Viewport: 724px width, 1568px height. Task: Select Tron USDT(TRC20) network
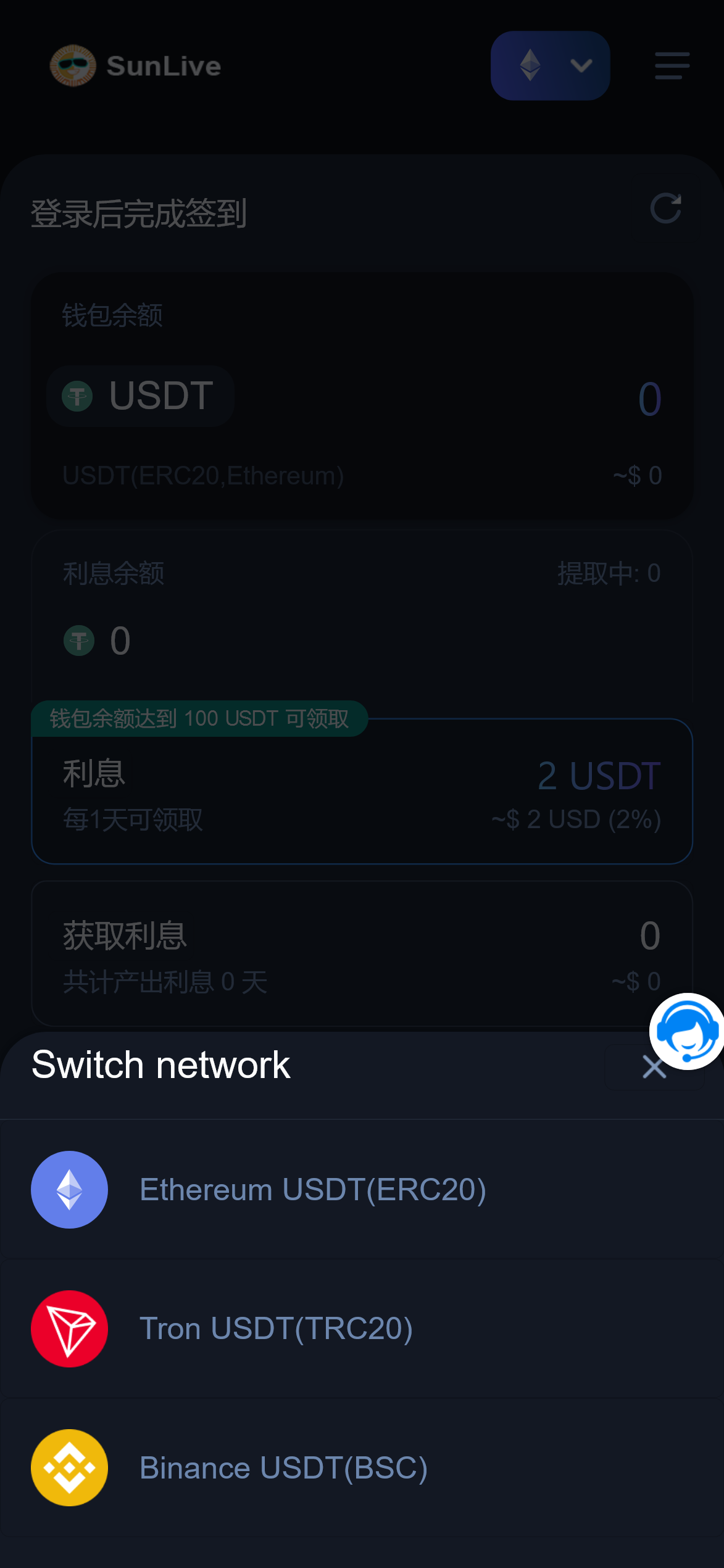pos(276,1329)
